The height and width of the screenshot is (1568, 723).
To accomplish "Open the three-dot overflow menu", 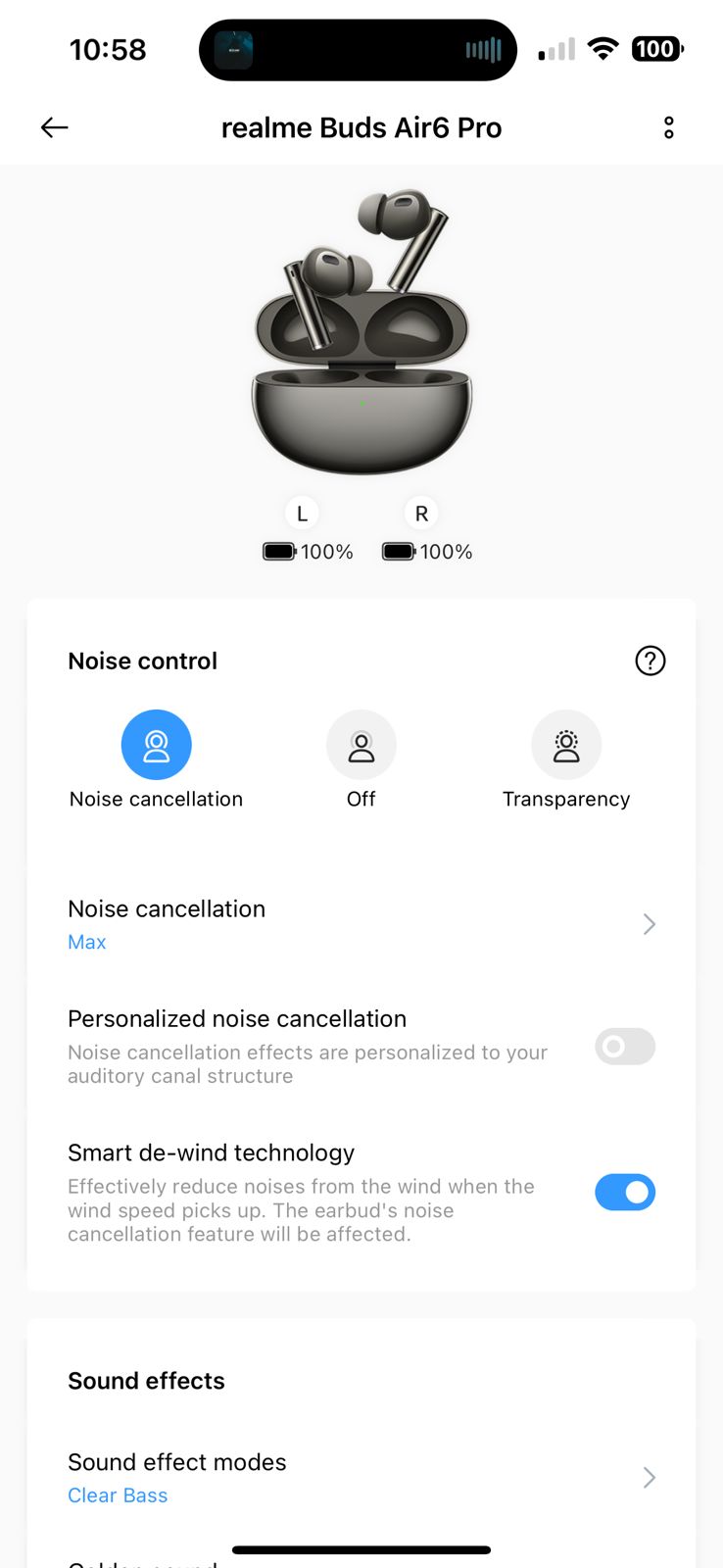I will point(669,127).
